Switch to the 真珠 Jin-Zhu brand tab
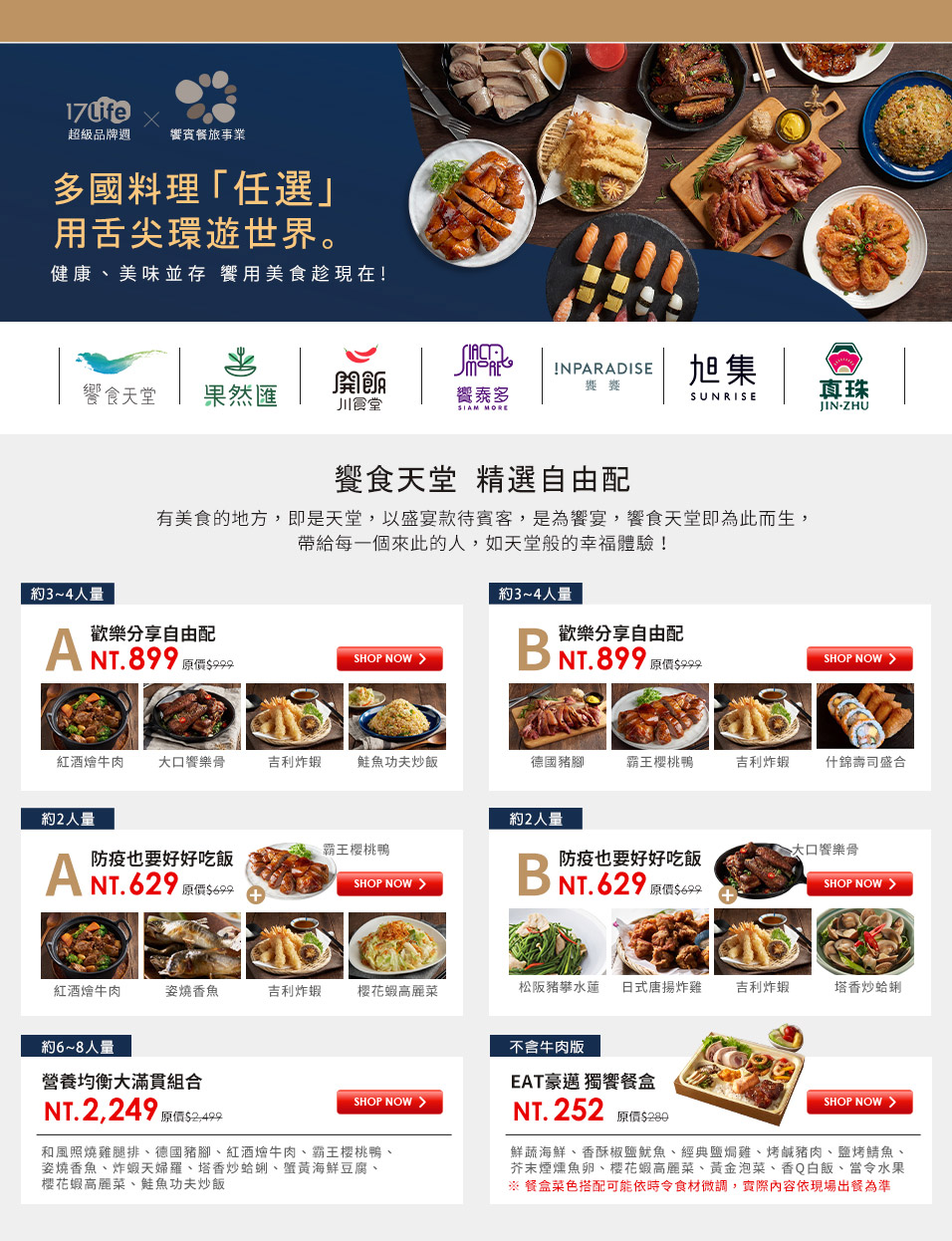Screen dimensions: 952x1241 coord(844,376)
